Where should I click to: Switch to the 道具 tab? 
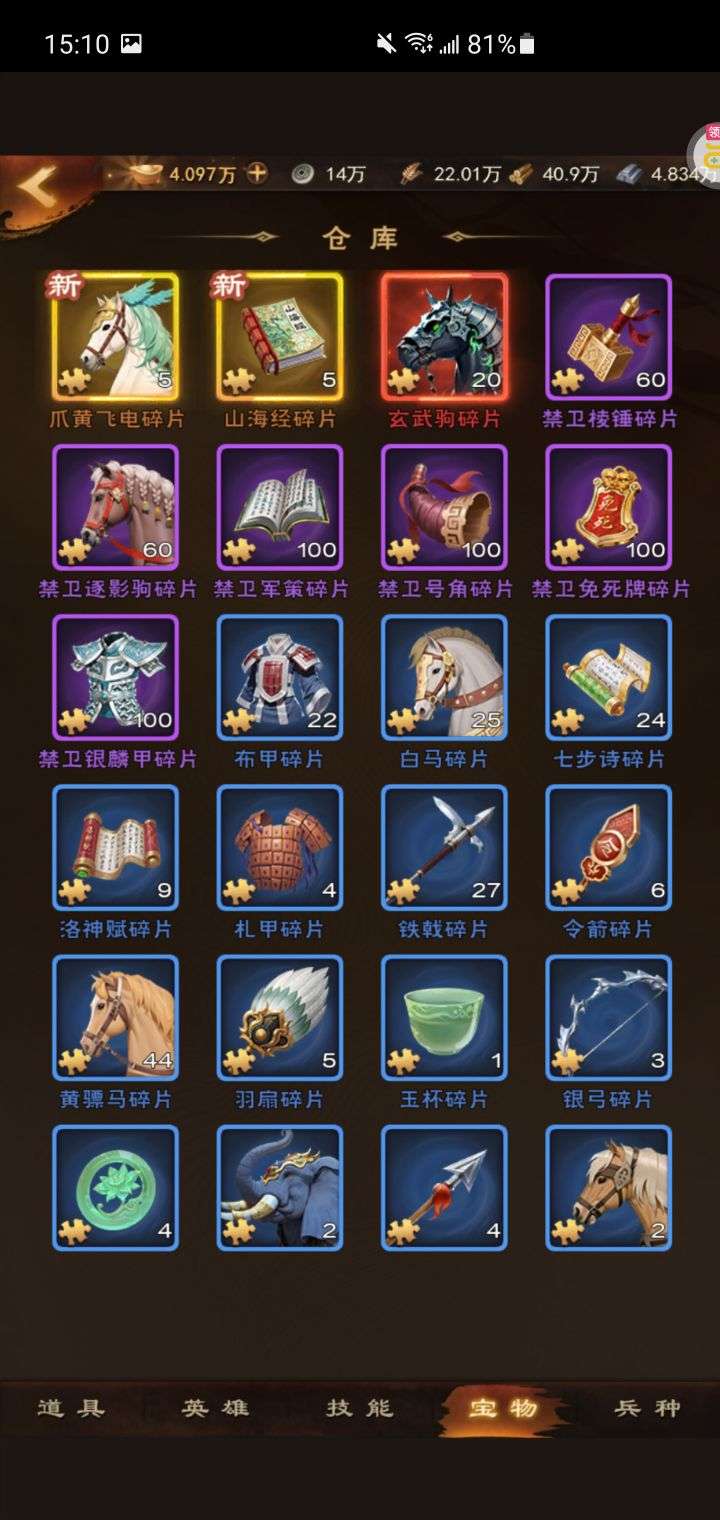tap(71, 1408)
